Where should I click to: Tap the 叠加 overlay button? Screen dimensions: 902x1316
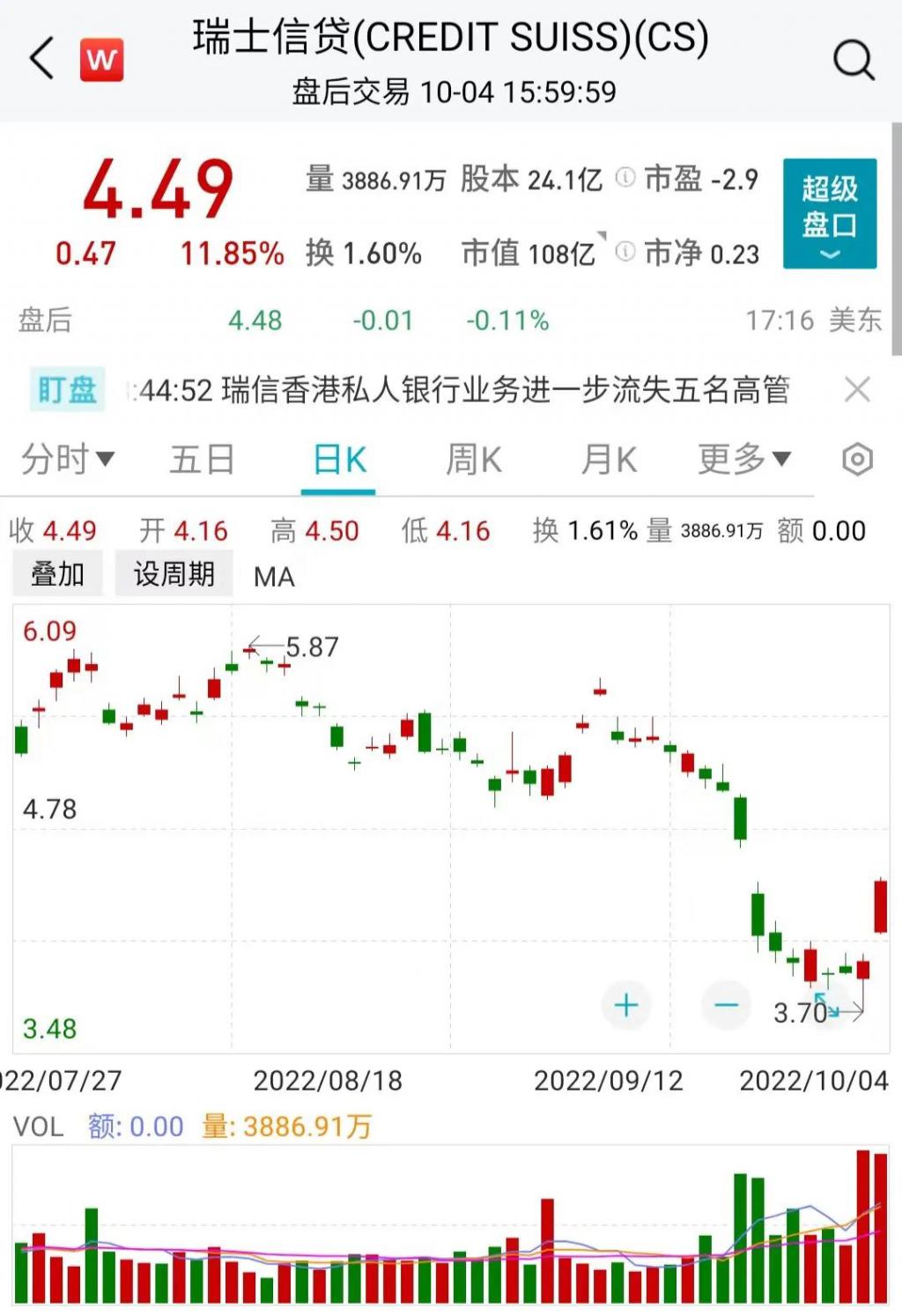(x=58, y=574)
